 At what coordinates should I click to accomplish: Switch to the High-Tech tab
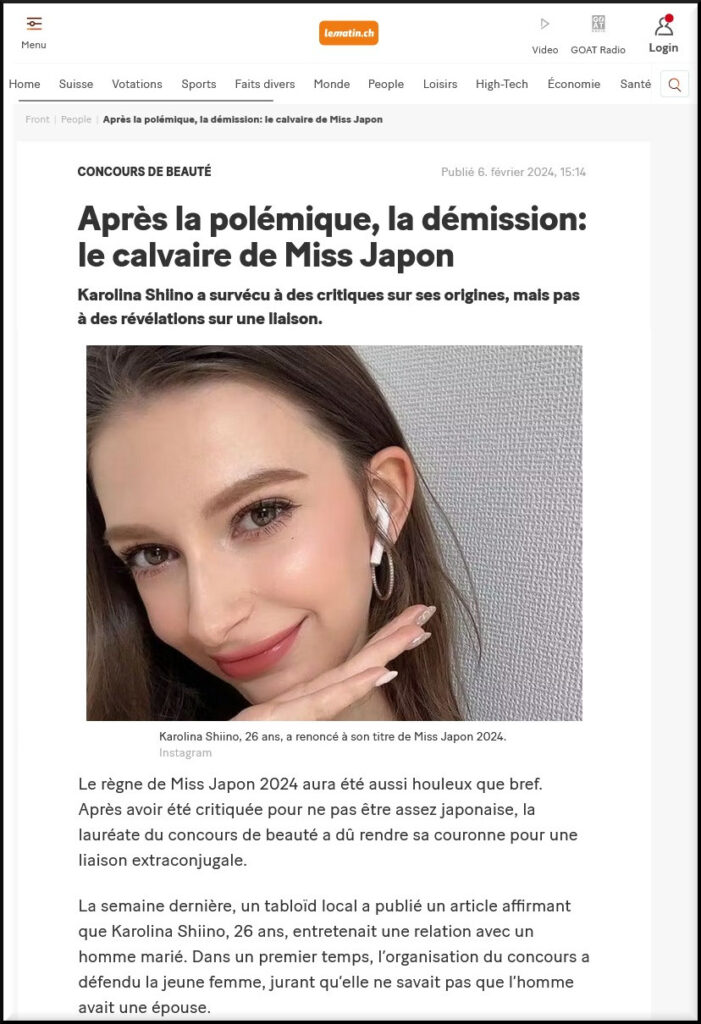point(502,85)
